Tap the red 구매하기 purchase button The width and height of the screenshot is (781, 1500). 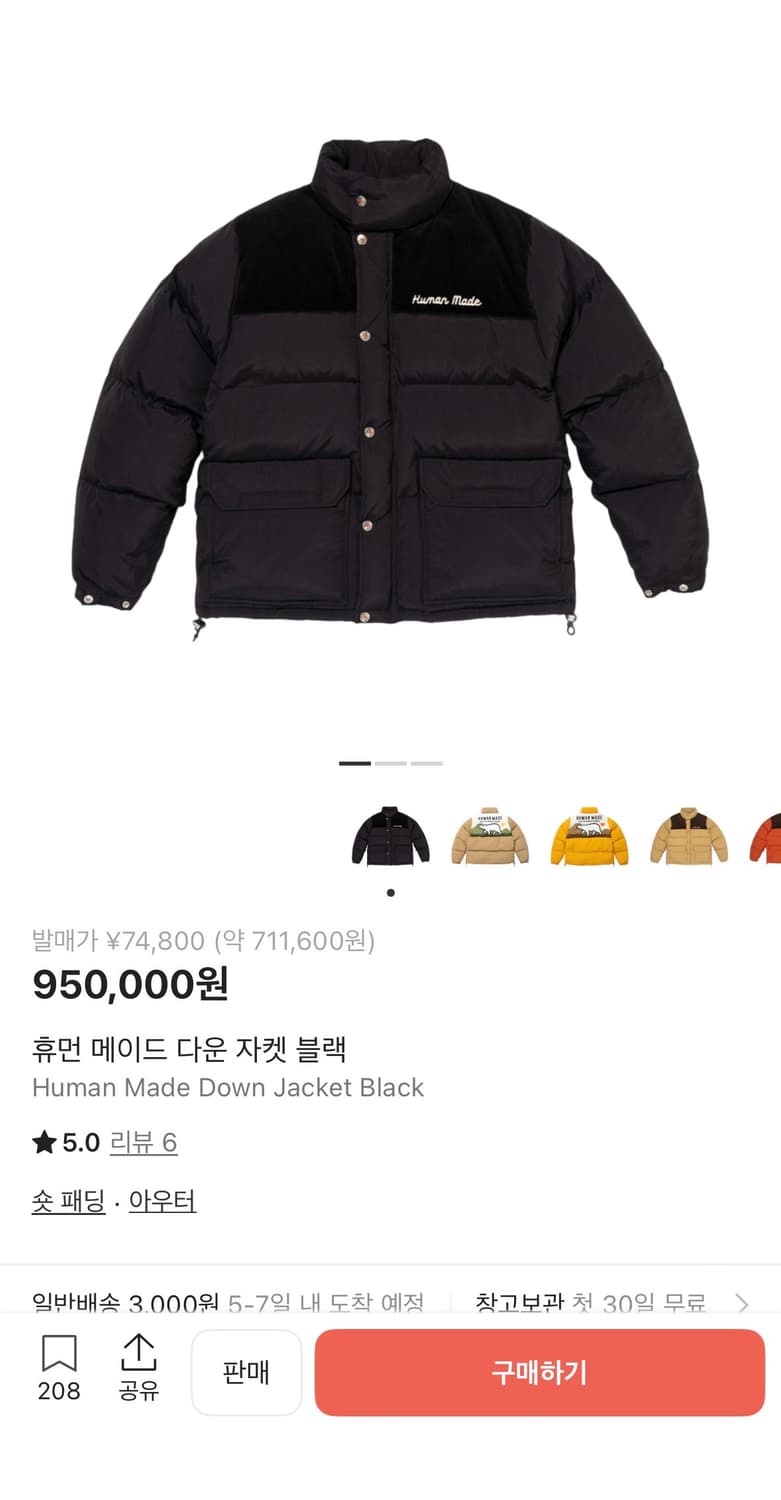[538, 1372]
